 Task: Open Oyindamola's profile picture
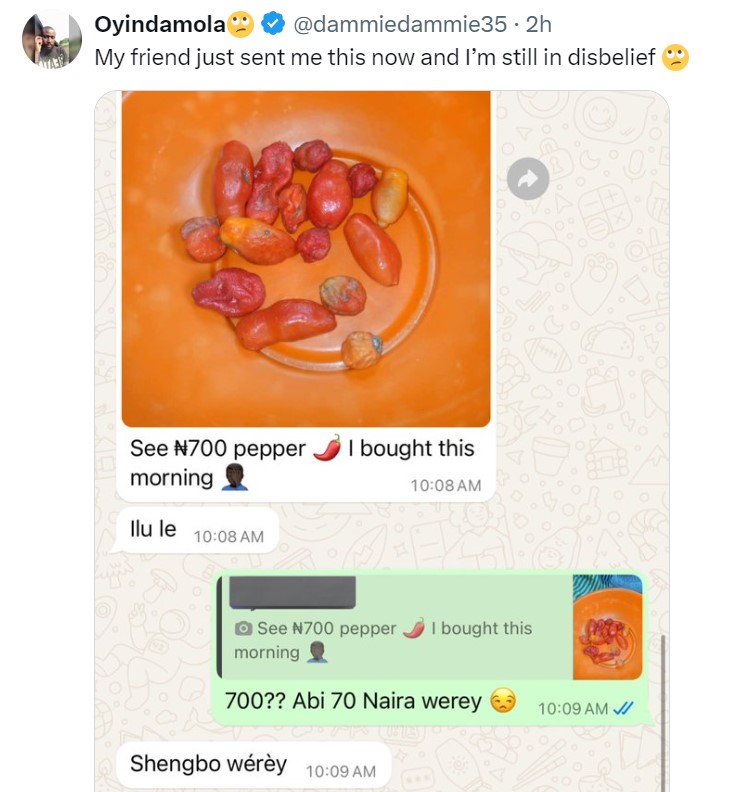52,40
